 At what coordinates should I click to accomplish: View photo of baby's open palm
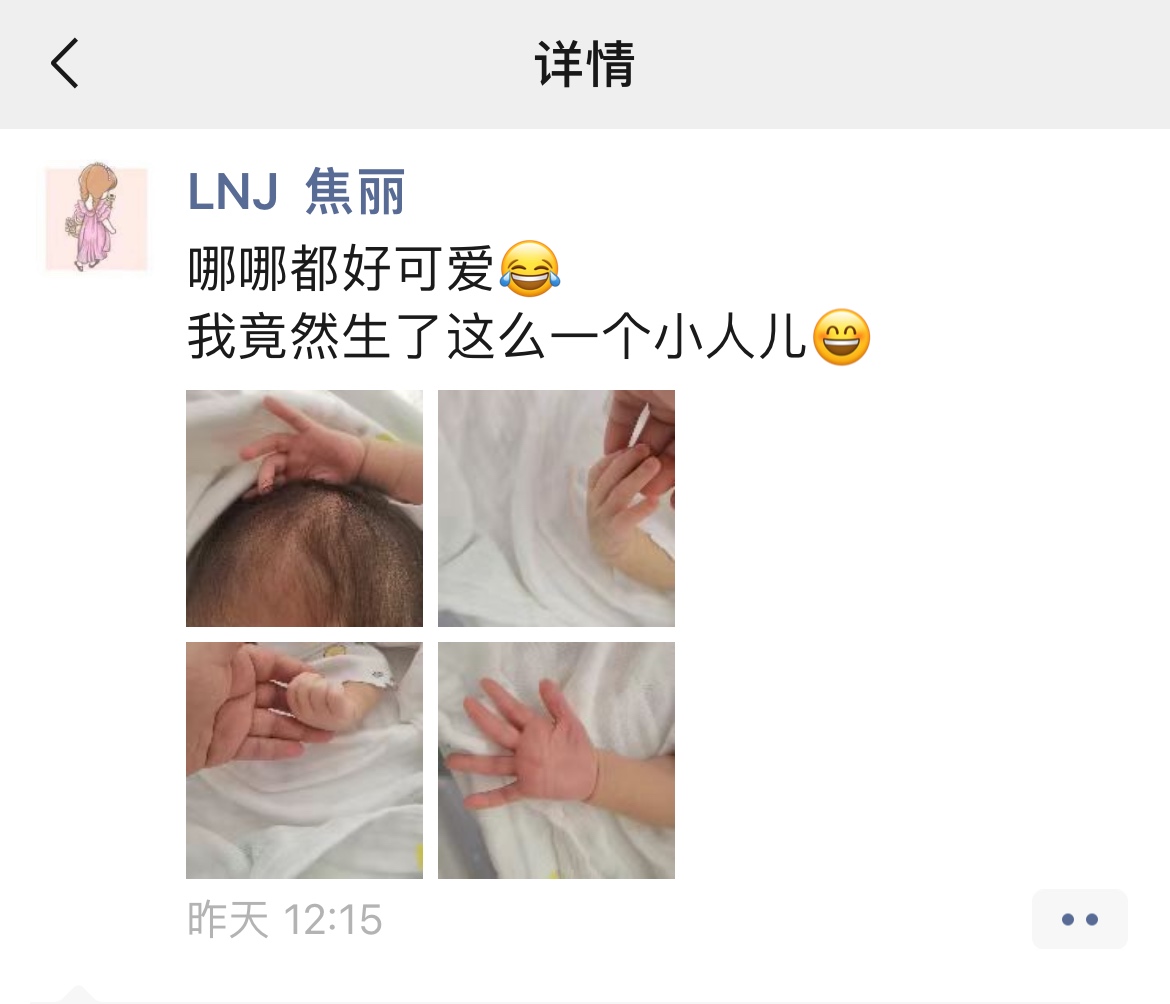556,760
